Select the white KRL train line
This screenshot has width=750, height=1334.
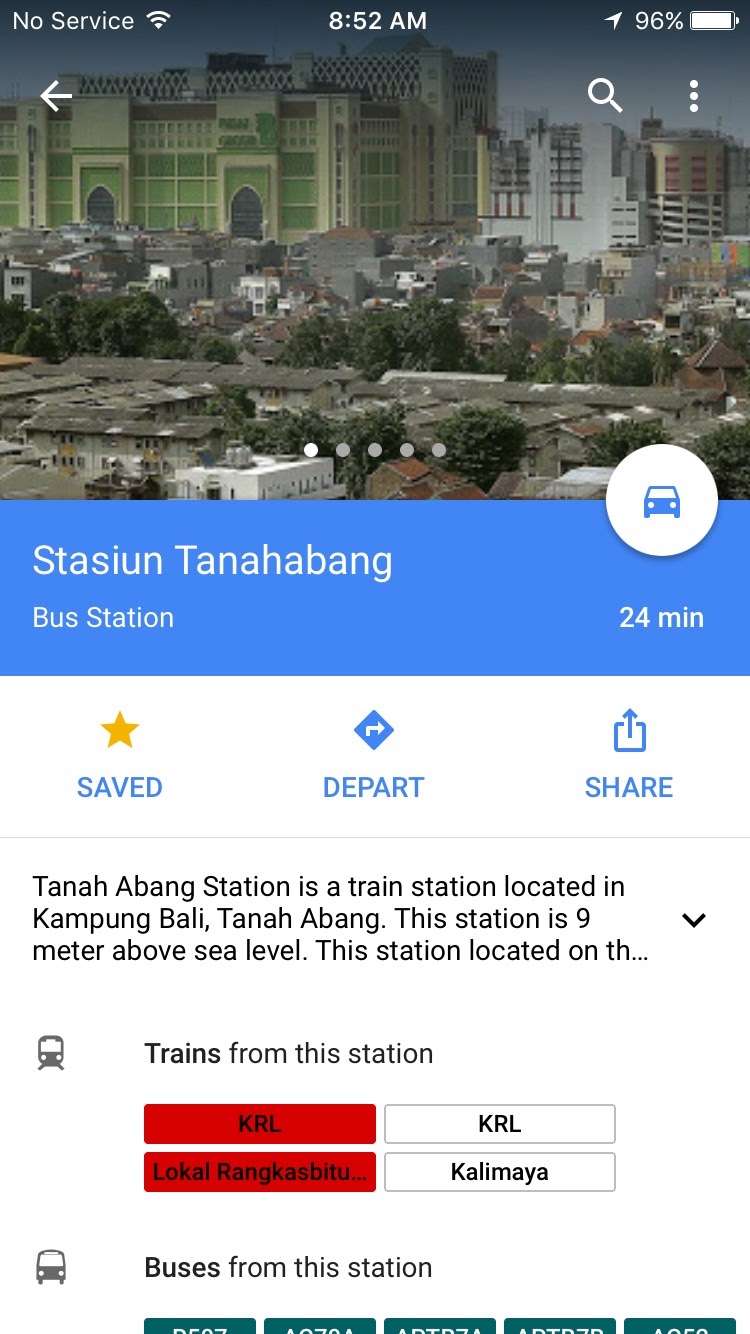[x=500, y=1124]
